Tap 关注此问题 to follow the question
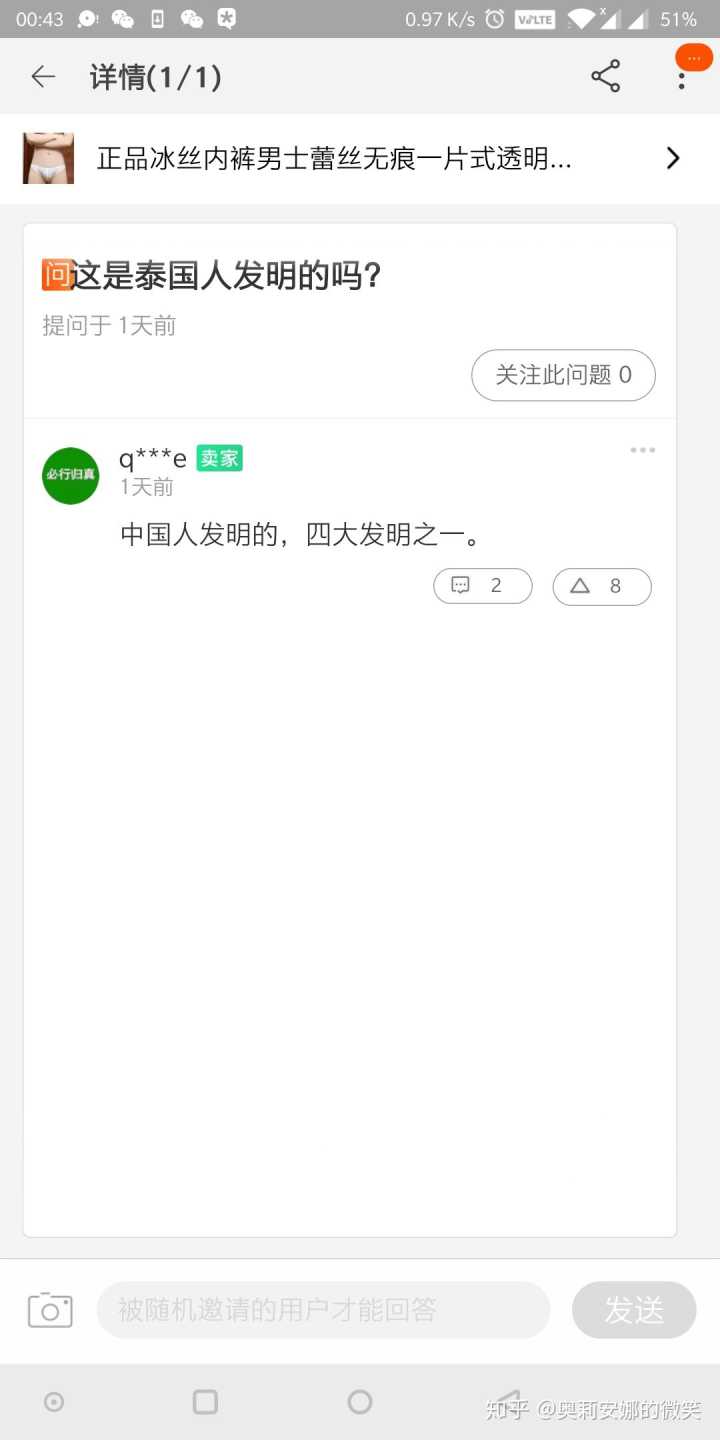Screen dimensions: 720x1440 click(x=563, y=375)
